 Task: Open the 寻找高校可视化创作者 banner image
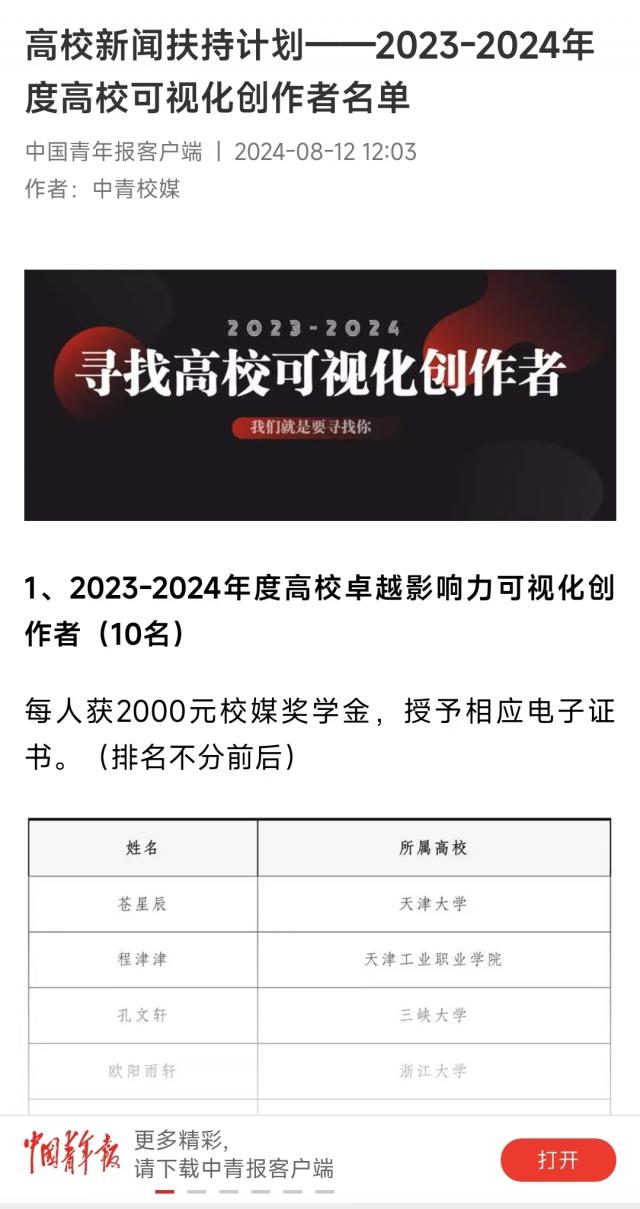coord(320,395)
